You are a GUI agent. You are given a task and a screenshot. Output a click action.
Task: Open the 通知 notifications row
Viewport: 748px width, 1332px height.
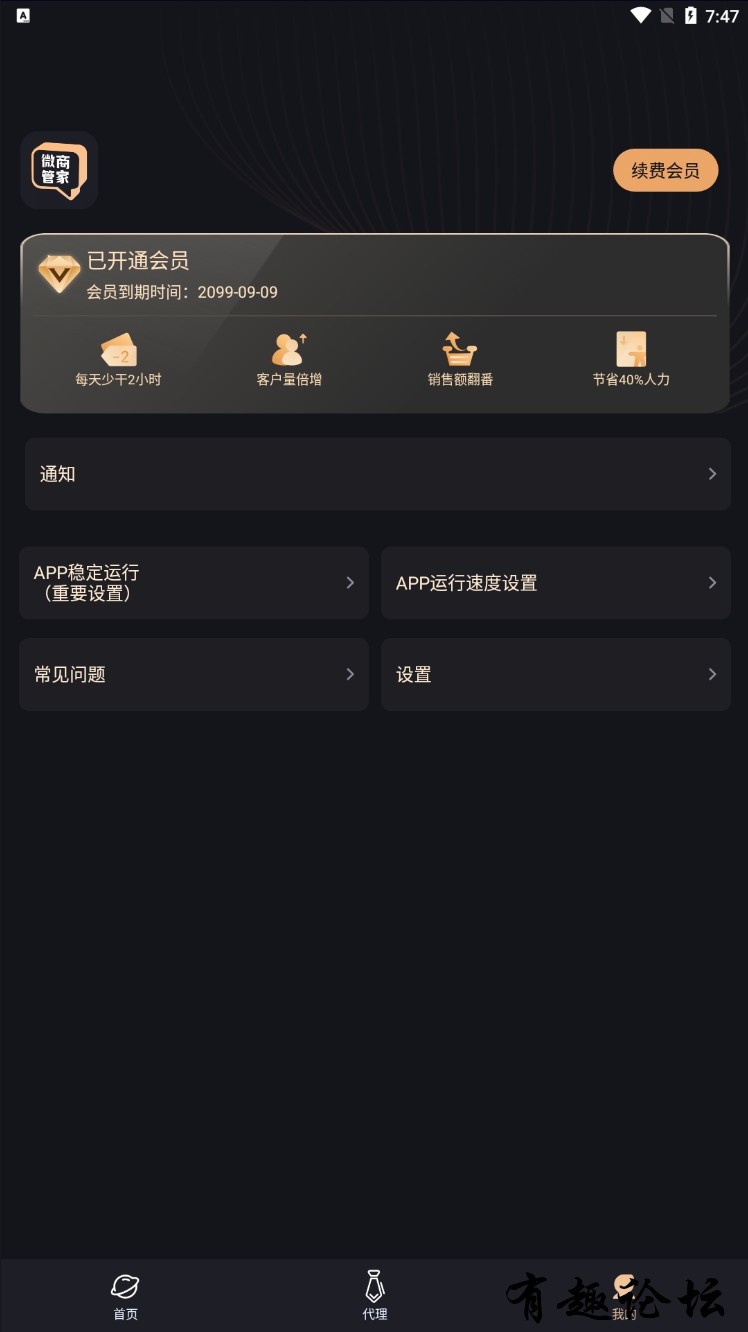click(377, 474)
